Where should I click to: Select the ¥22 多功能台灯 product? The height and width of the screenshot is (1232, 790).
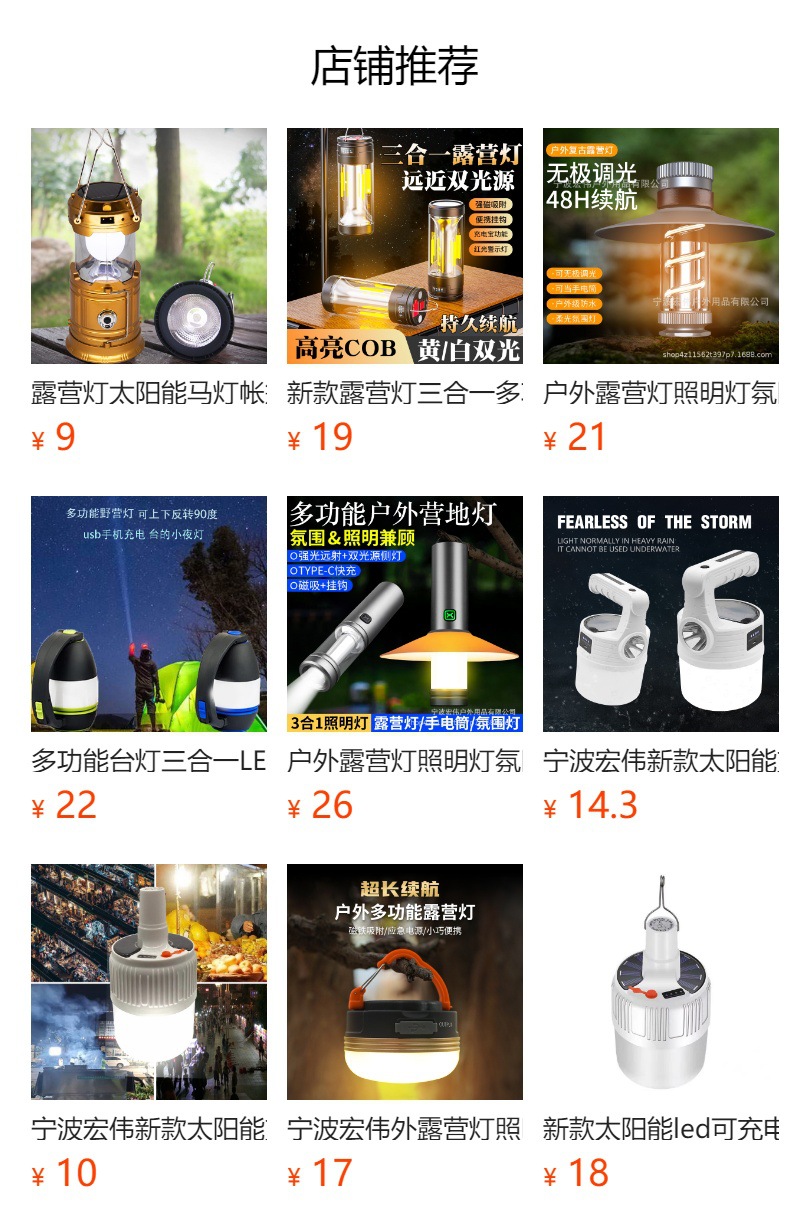(149, 614)
